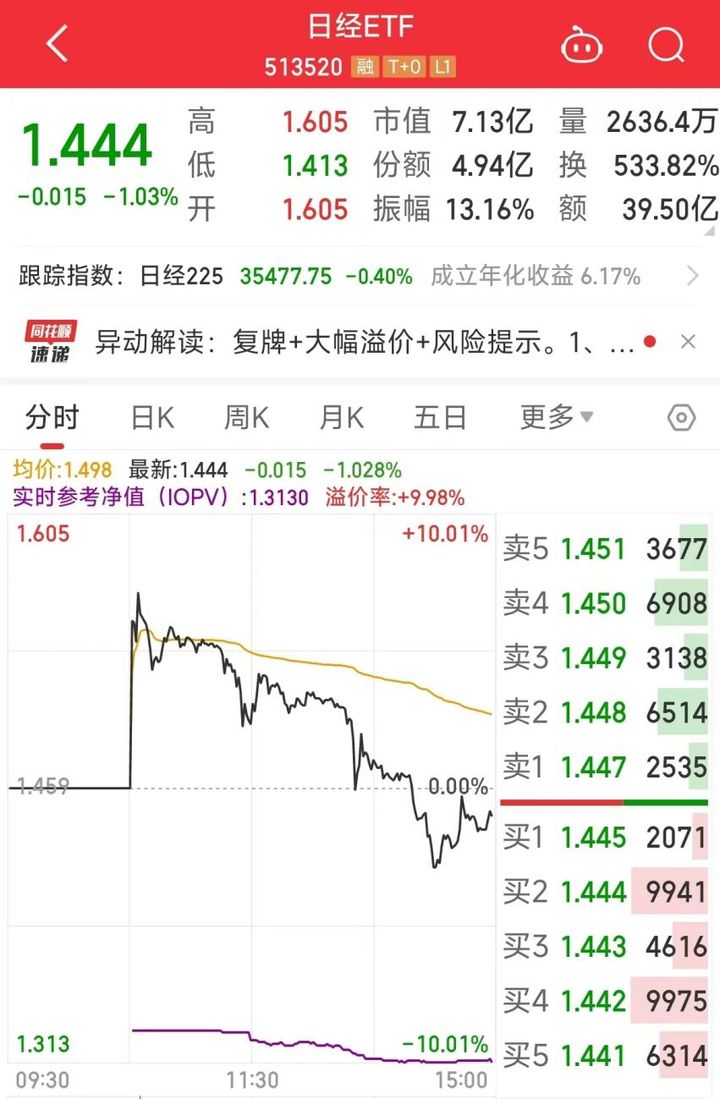Switch to the 月K chart tab
720x1099 pixels.
(340, 417)
